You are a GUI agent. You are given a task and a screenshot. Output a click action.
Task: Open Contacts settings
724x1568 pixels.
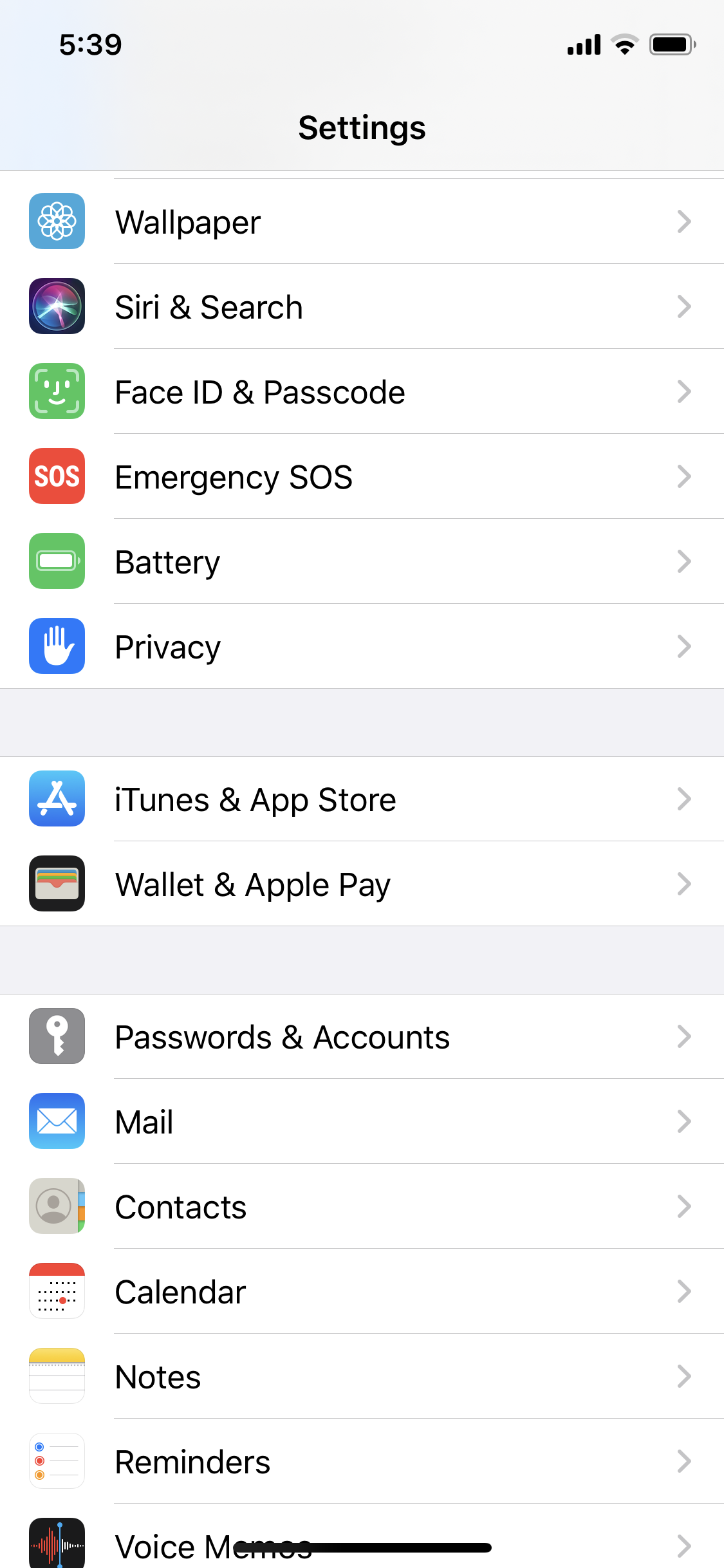click(360, 1207)
